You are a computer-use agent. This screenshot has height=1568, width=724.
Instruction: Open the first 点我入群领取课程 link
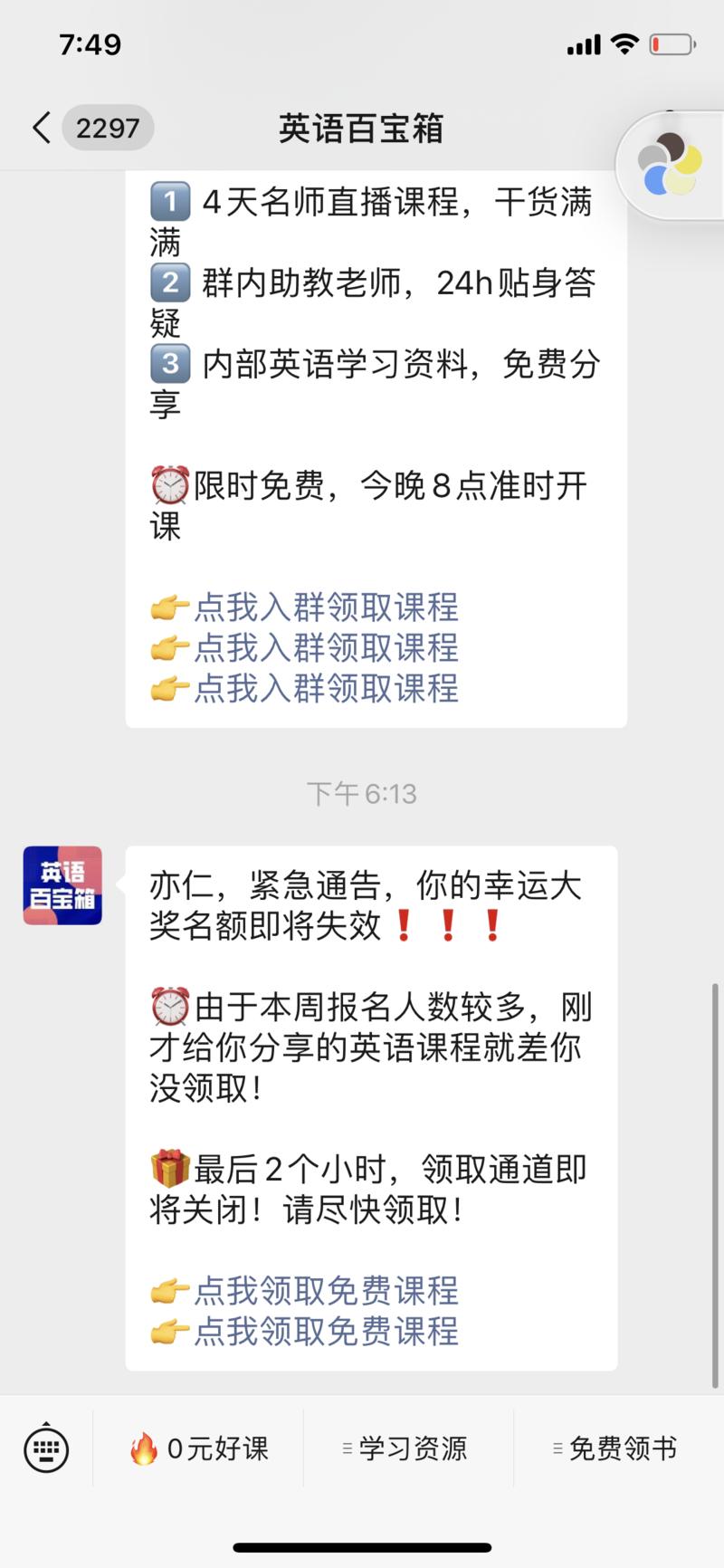327,607
